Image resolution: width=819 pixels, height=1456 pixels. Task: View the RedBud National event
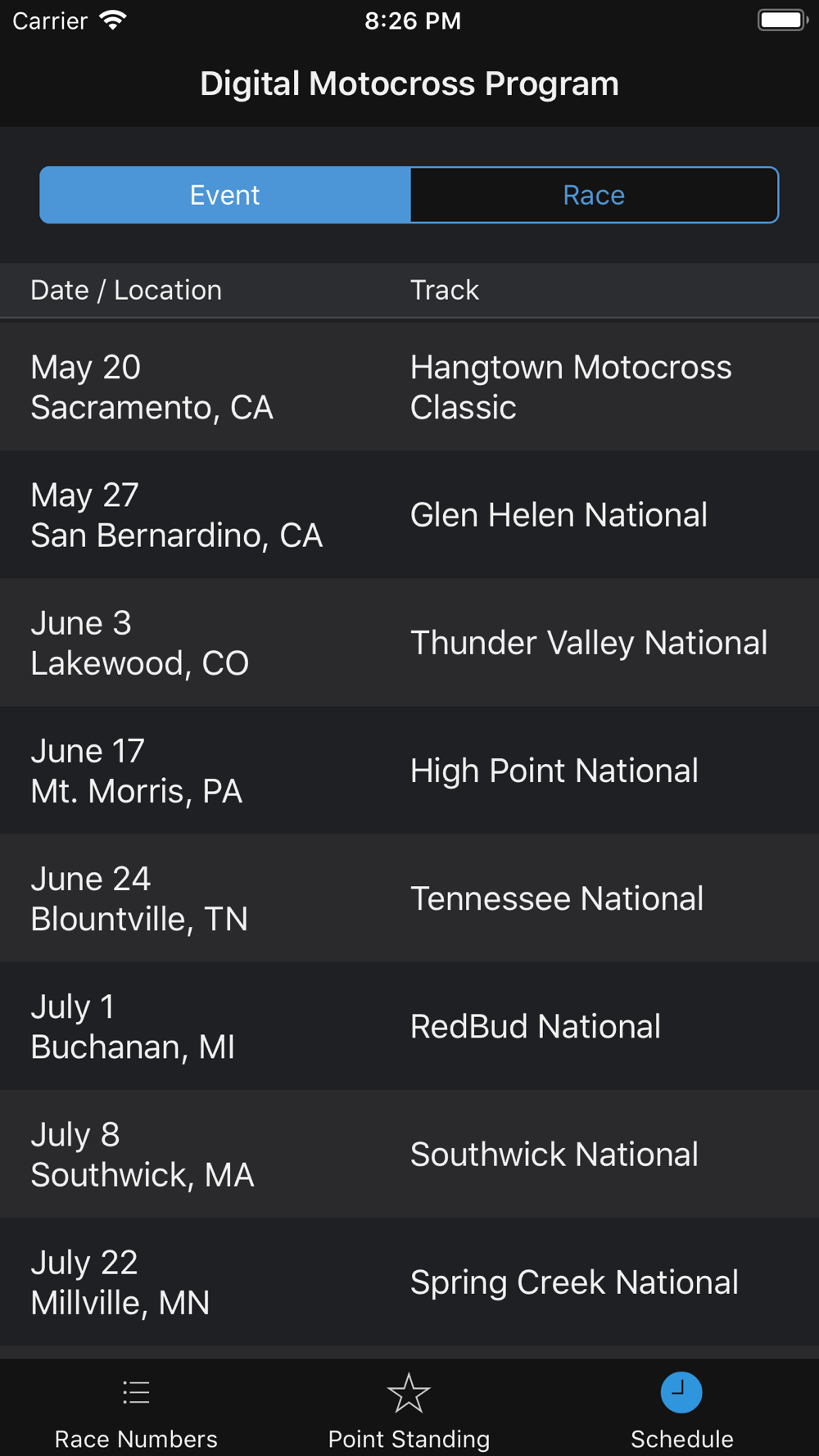[x=409, y=1025]
